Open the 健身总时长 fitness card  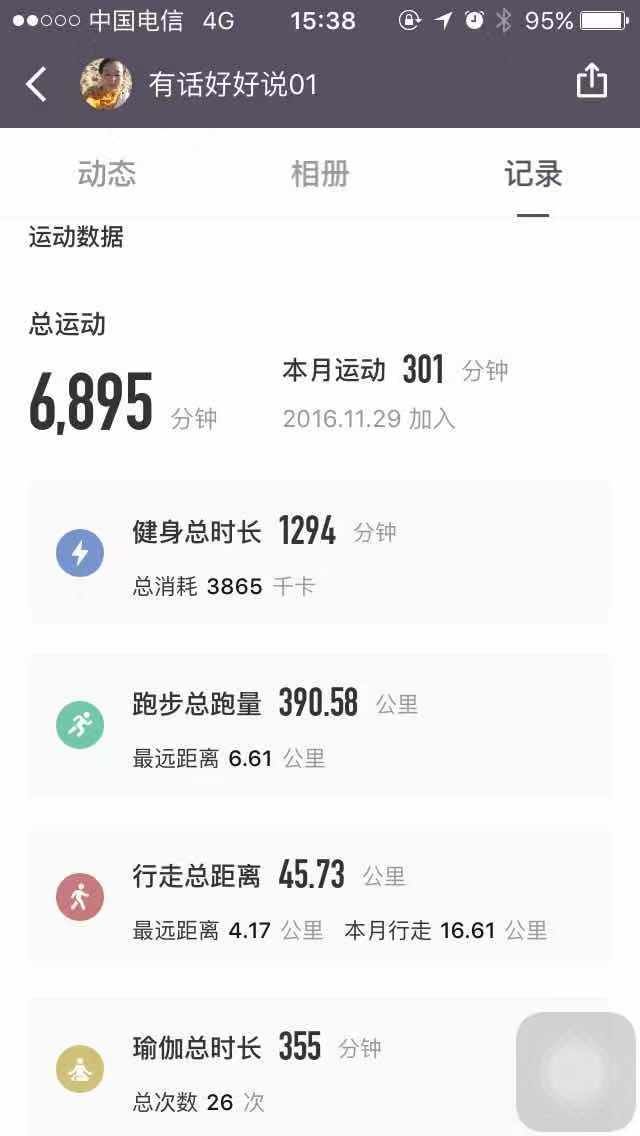point(320,553)
